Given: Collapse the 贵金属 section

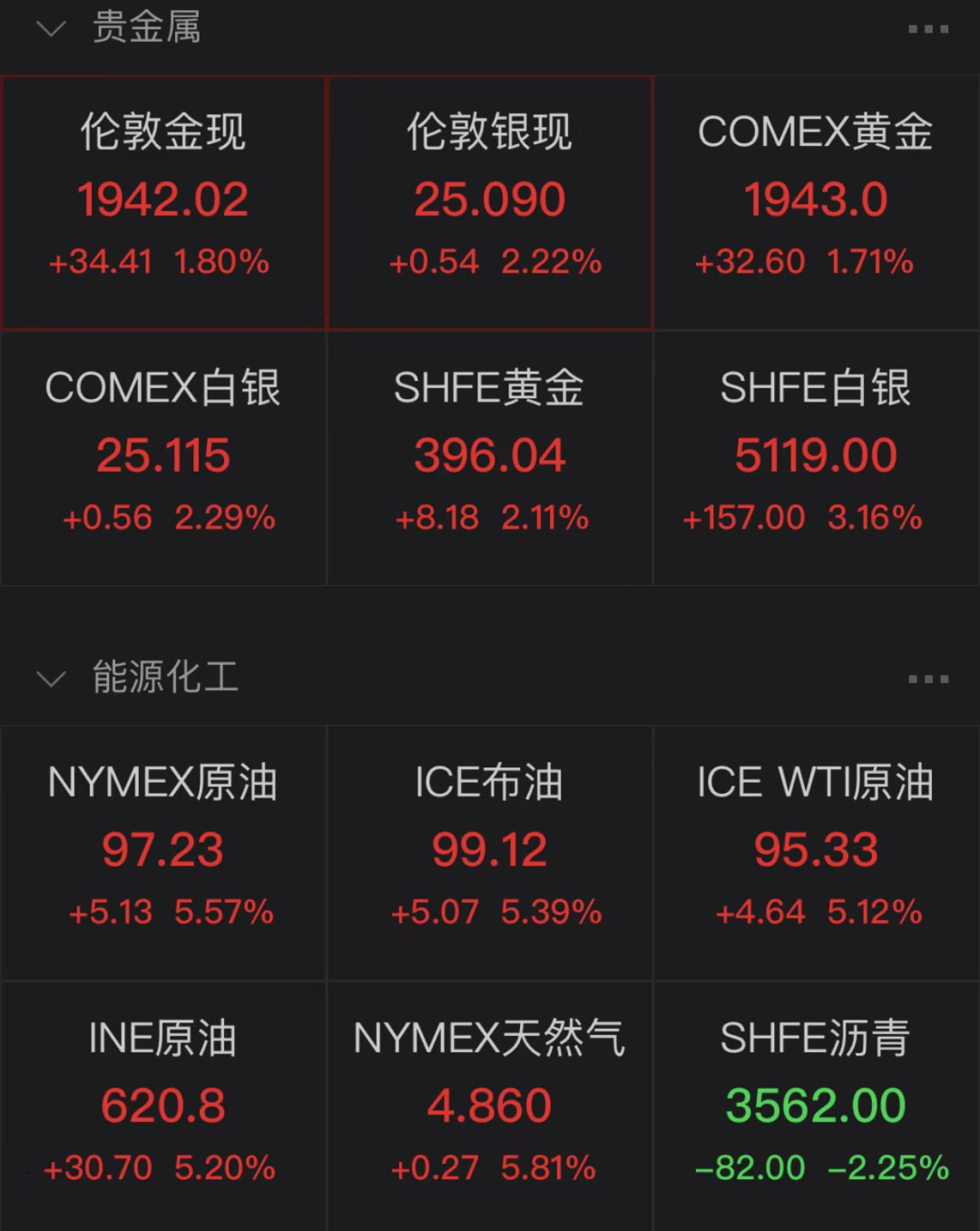Looking at the screenshot, I should coord(51,29).
